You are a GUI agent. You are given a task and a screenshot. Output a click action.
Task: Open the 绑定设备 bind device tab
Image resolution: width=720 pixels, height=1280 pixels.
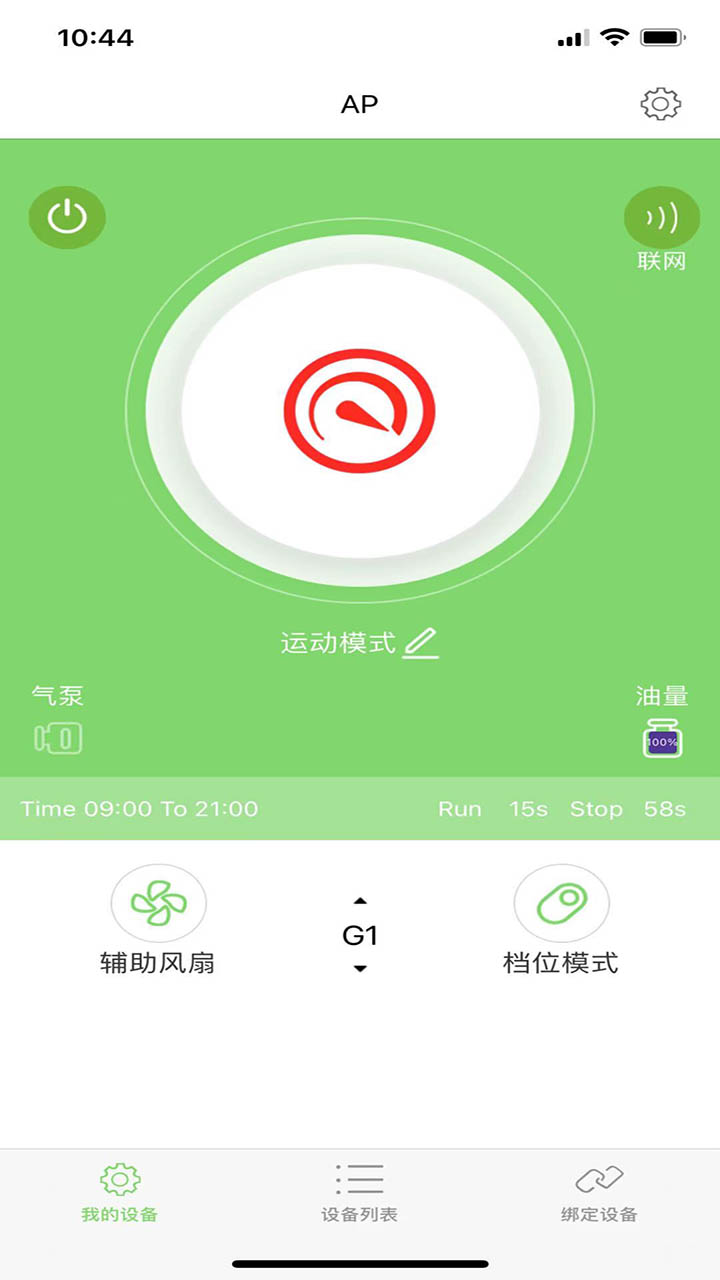click(601, 1193)
